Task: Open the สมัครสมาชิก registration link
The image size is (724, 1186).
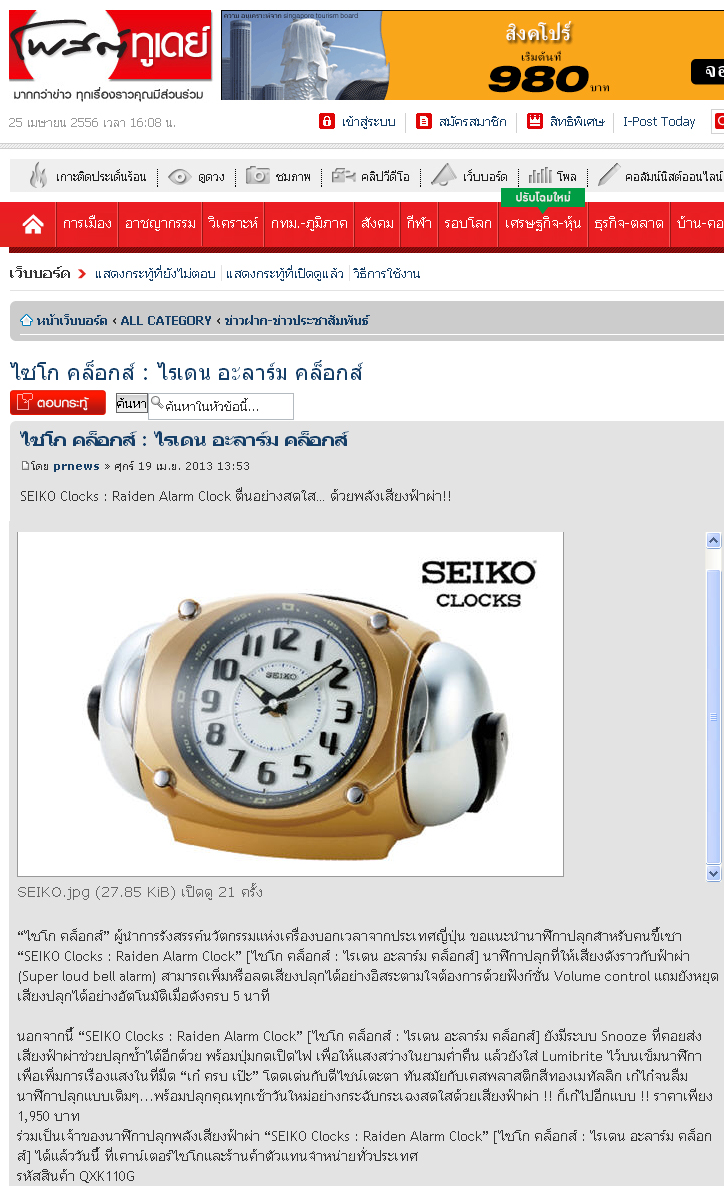Action: [x=472, y=122]
